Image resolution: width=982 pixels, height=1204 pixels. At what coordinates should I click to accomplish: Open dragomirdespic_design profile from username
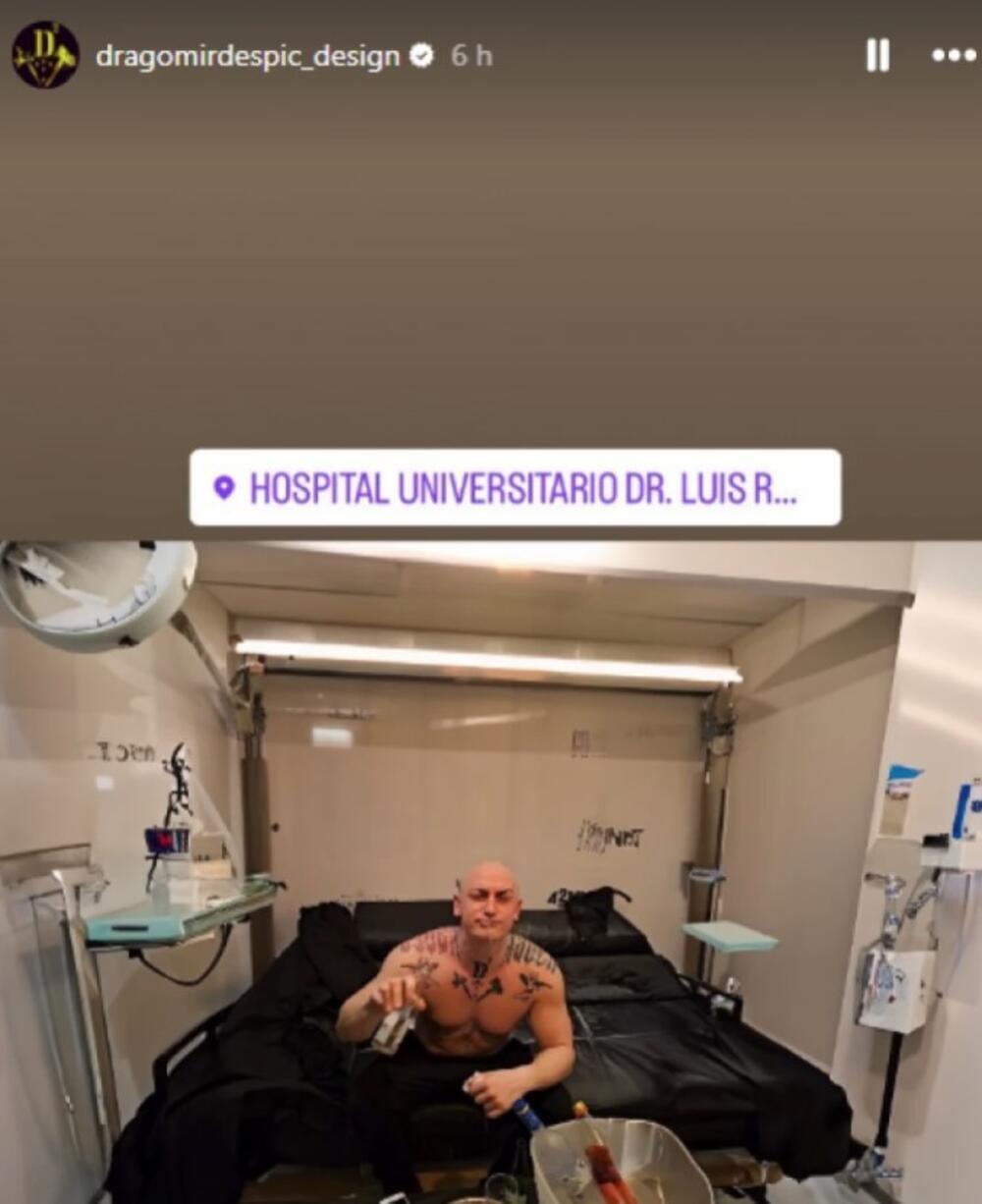[x=247, y=56]
